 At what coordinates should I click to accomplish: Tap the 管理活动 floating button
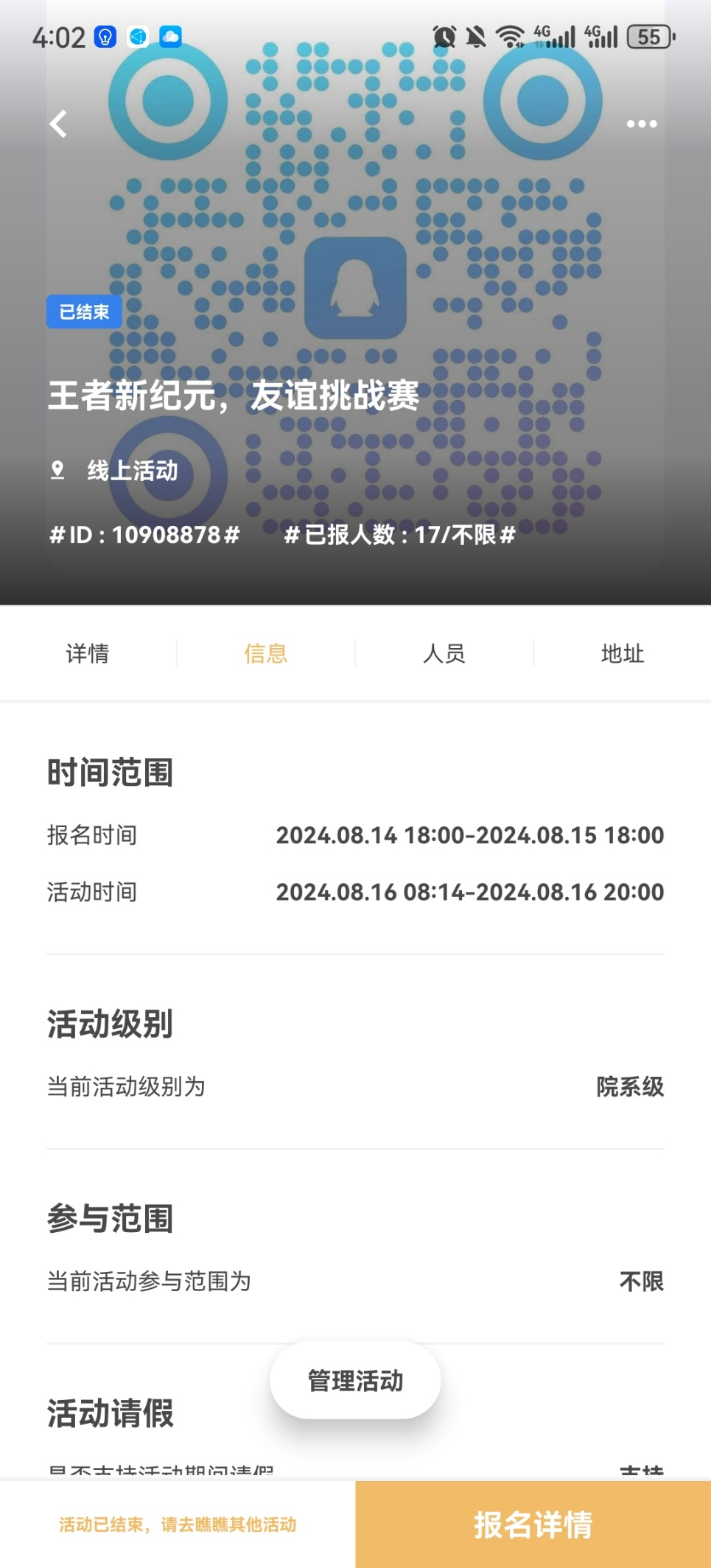click(x=355, y=1381)
